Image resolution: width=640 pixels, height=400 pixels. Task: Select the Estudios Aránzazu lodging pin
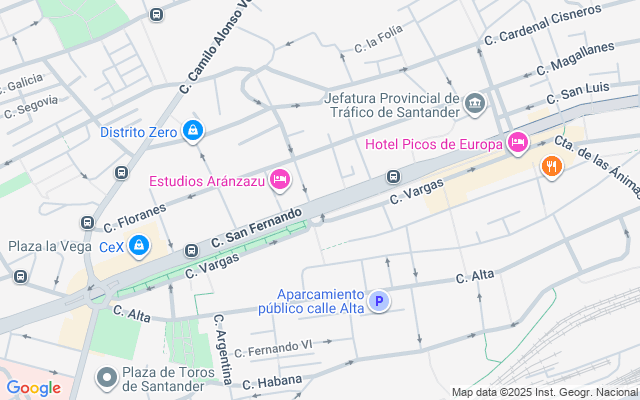(280, 180)
